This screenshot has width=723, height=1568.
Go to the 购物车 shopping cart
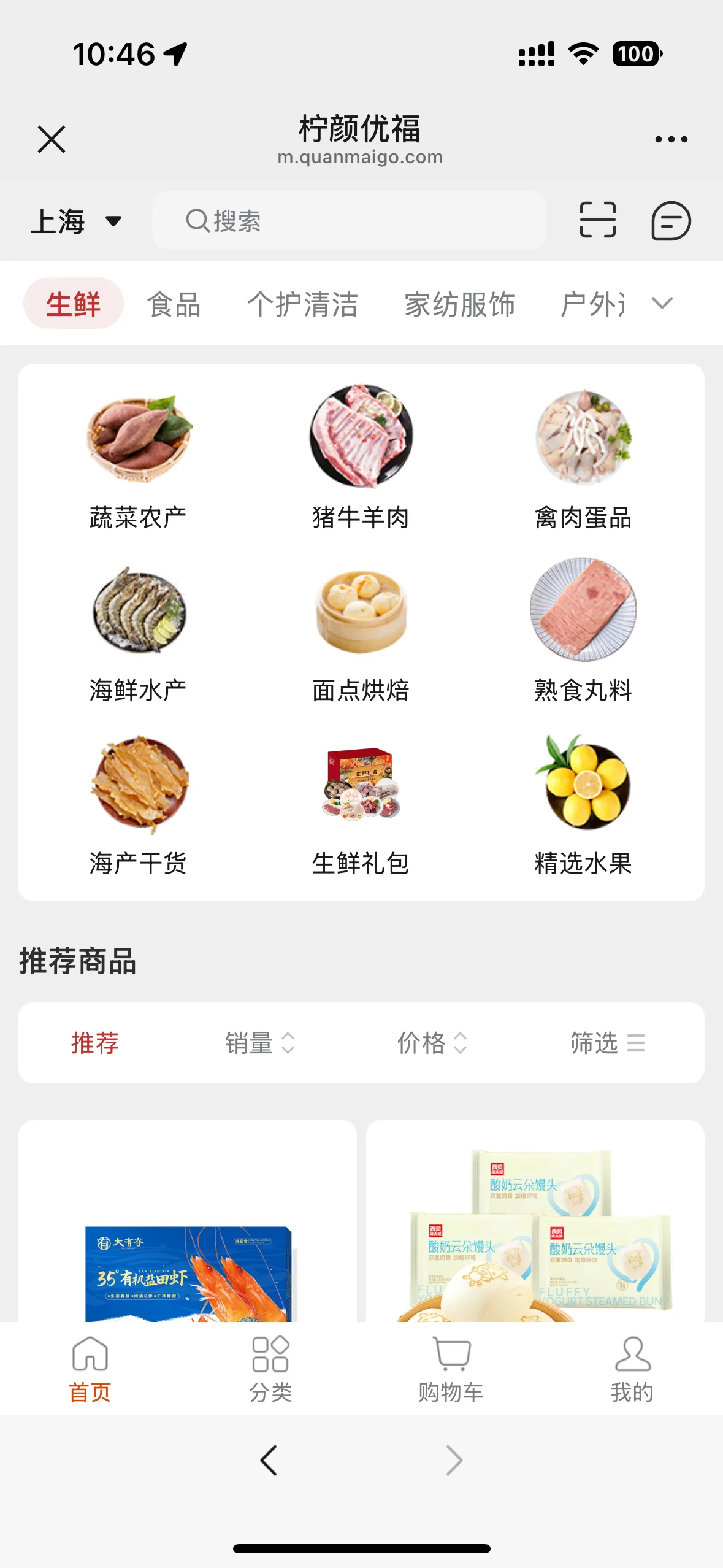click(x=451, y=1369)
